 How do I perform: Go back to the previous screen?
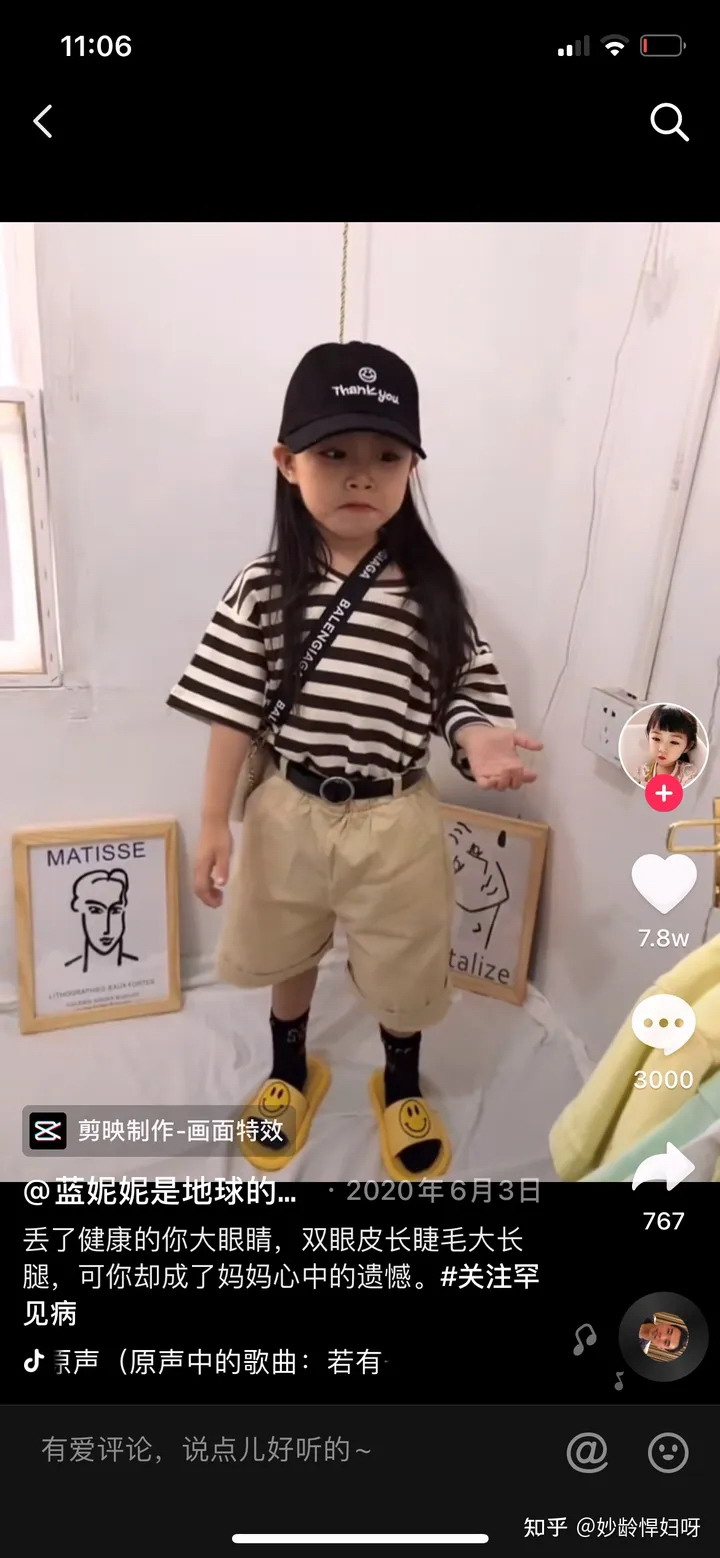(x=43, y=123)
